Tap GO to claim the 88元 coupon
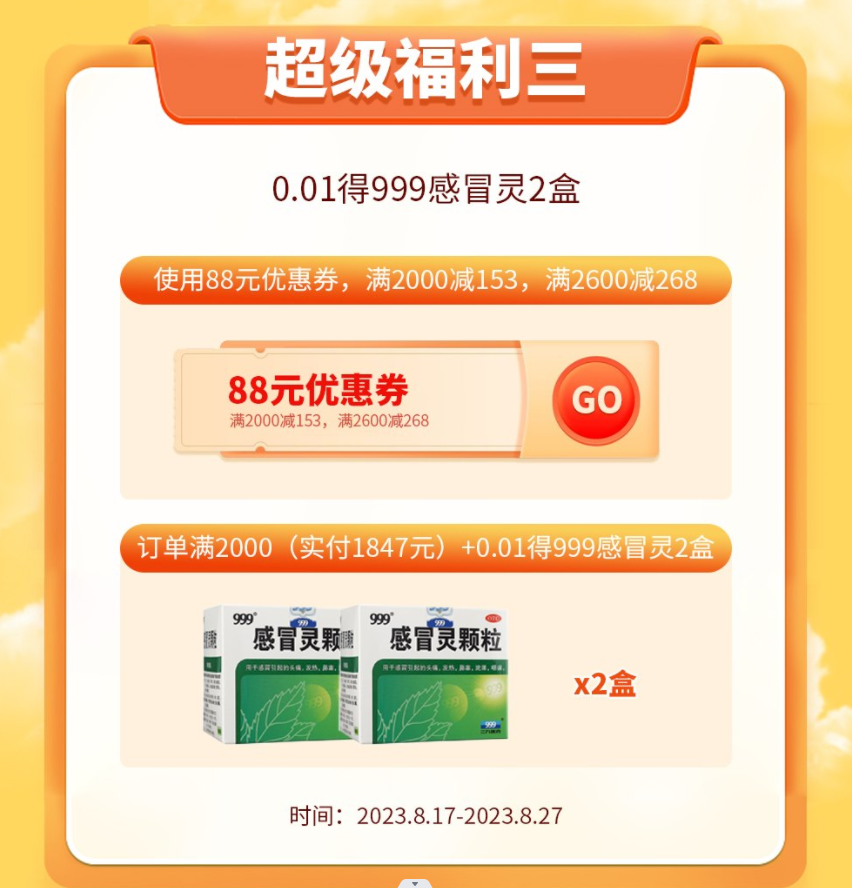 click(596, 400)
